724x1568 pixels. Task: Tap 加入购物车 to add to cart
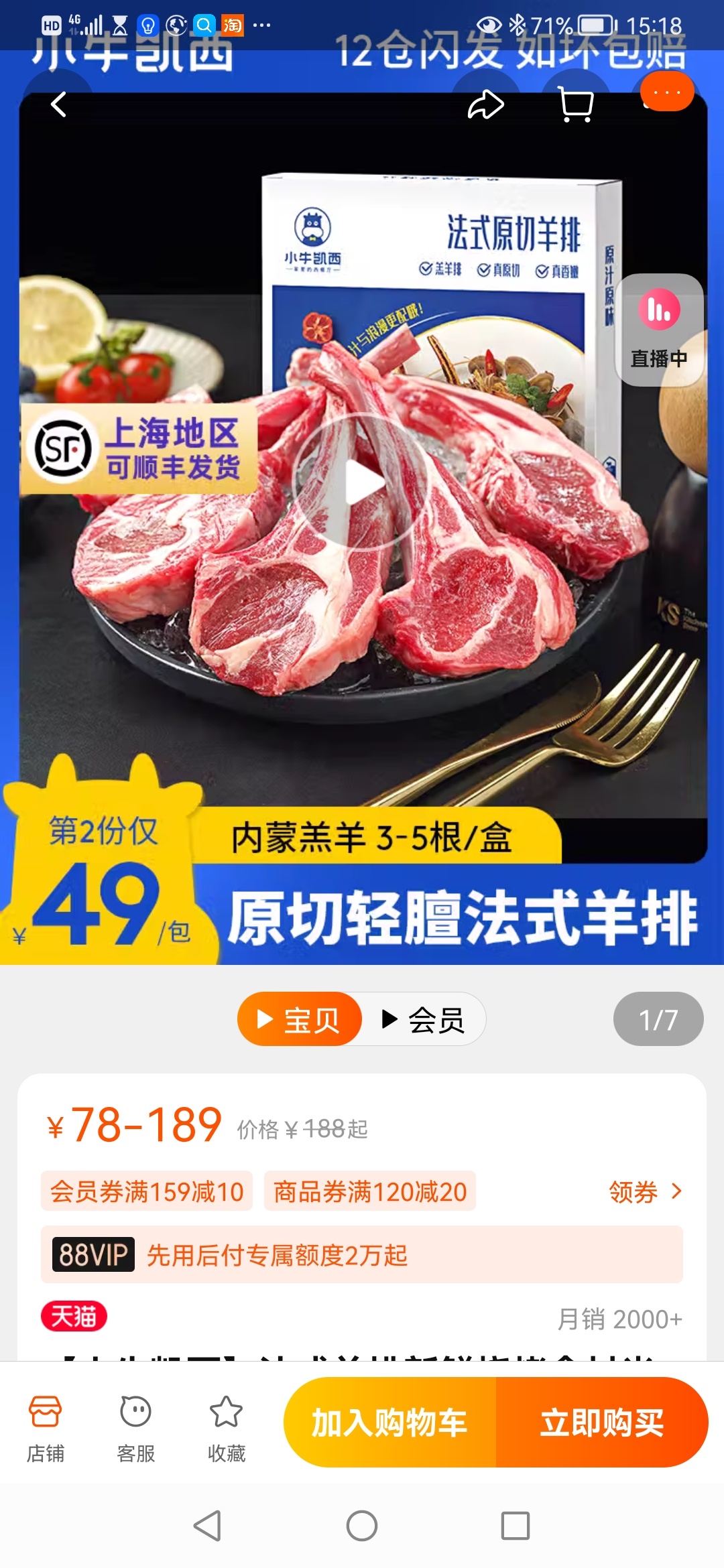point(390,1422)
